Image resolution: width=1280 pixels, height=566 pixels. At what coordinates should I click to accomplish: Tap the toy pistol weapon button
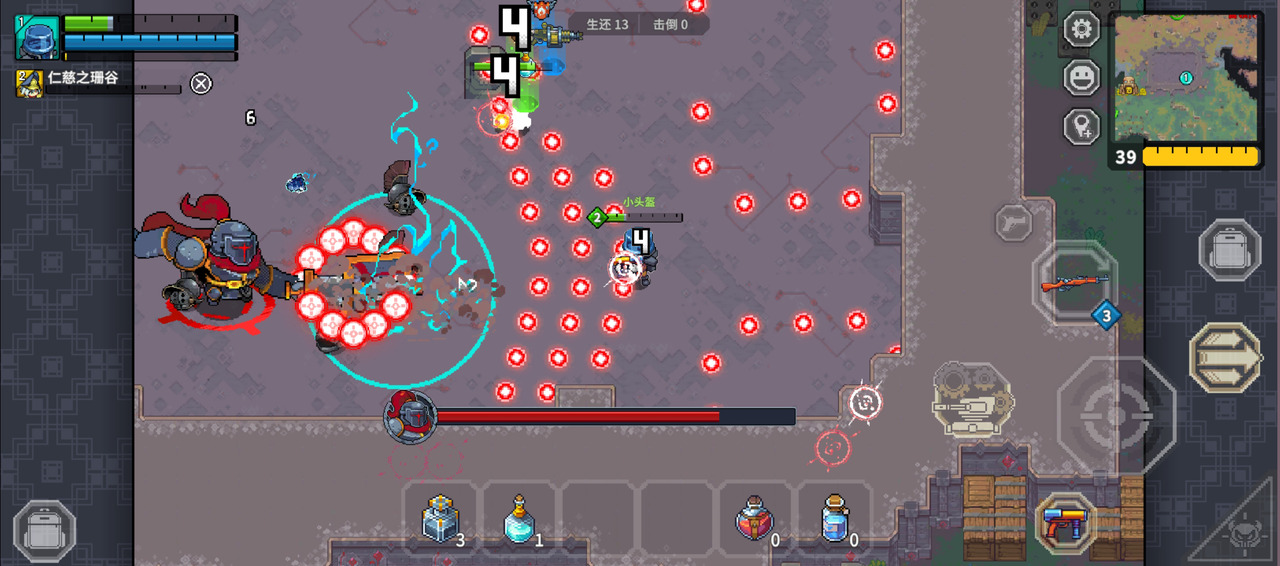tap(1065, 522)
